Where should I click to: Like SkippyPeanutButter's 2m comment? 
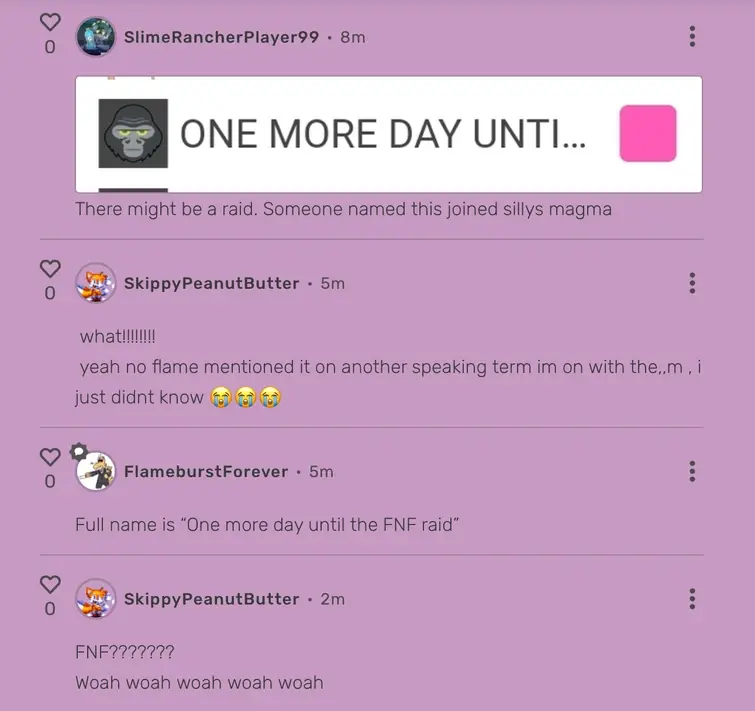click(50, 583)
